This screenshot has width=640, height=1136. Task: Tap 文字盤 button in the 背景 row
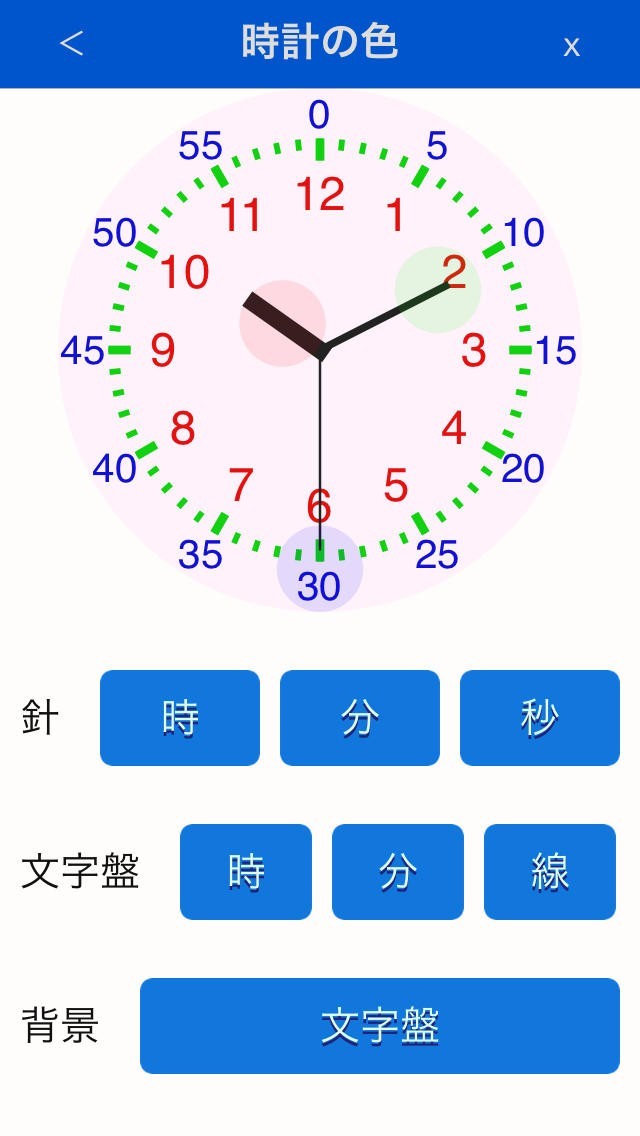(380, 1026)
